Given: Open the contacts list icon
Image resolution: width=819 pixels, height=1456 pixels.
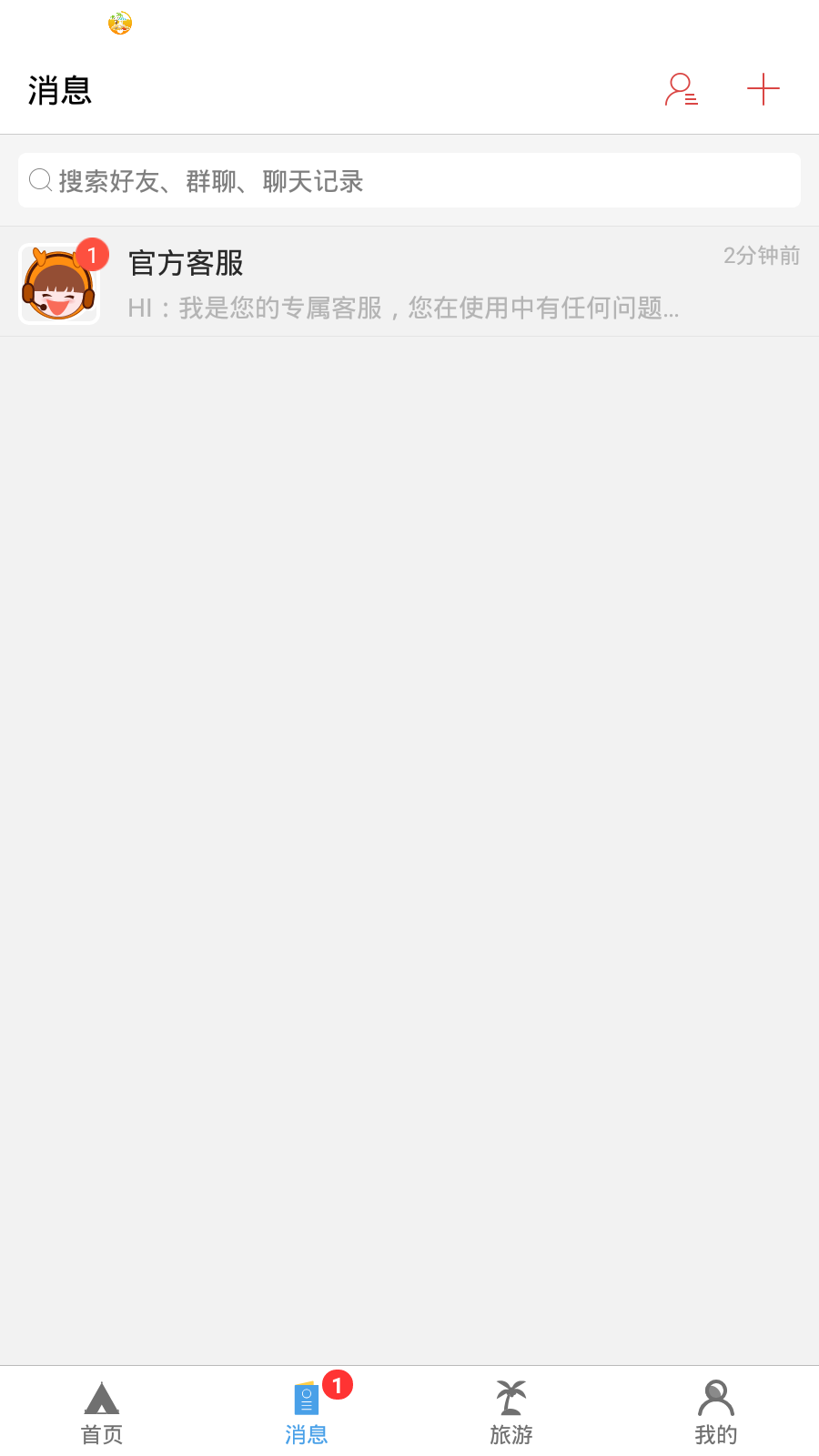Looking at the screenshot, I should pos(681,89).
